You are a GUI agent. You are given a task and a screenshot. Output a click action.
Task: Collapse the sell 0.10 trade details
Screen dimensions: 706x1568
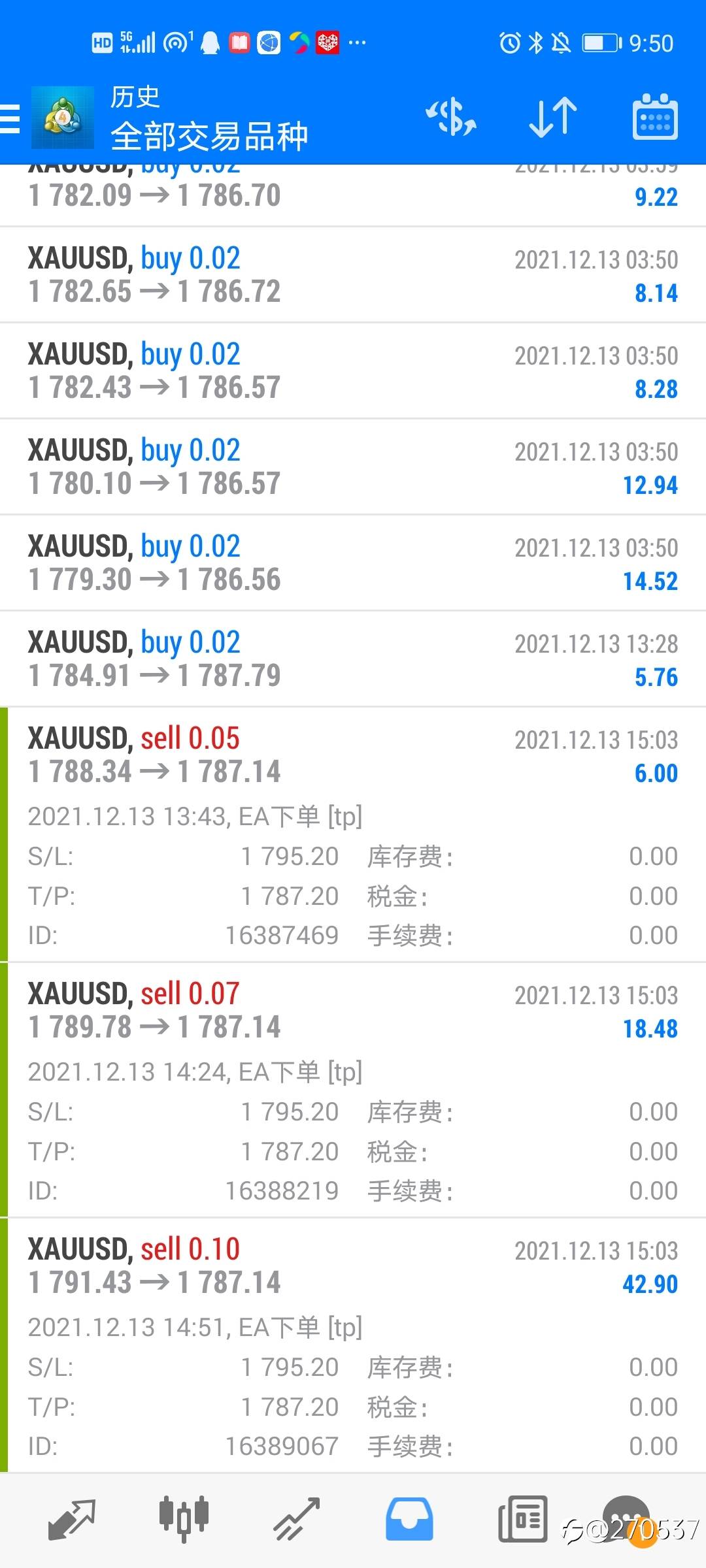click(353, 1345)
